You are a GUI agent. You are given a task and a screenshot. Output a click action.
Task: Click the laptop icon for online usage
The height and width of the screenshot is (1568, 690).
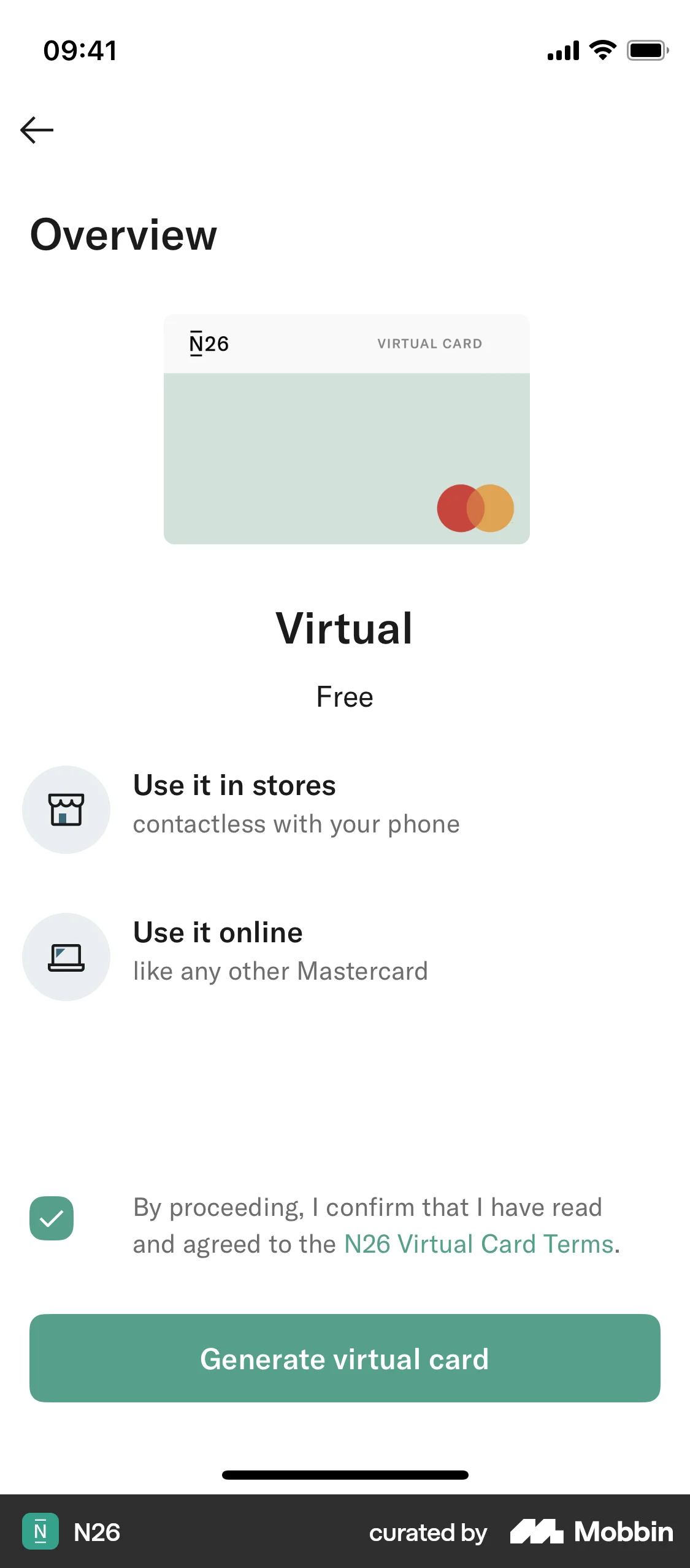point(66,956)
